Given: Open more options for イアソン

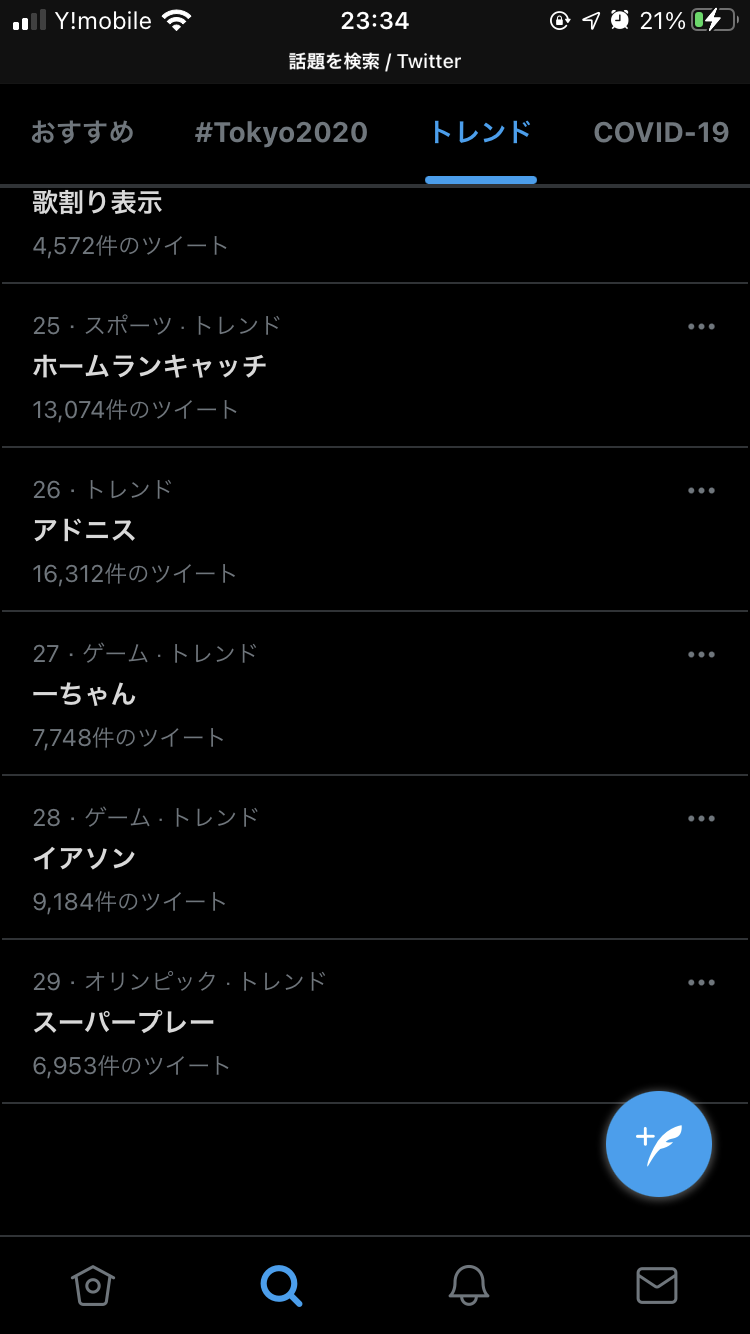Looking at the screenshot, I should pos(702,819).
